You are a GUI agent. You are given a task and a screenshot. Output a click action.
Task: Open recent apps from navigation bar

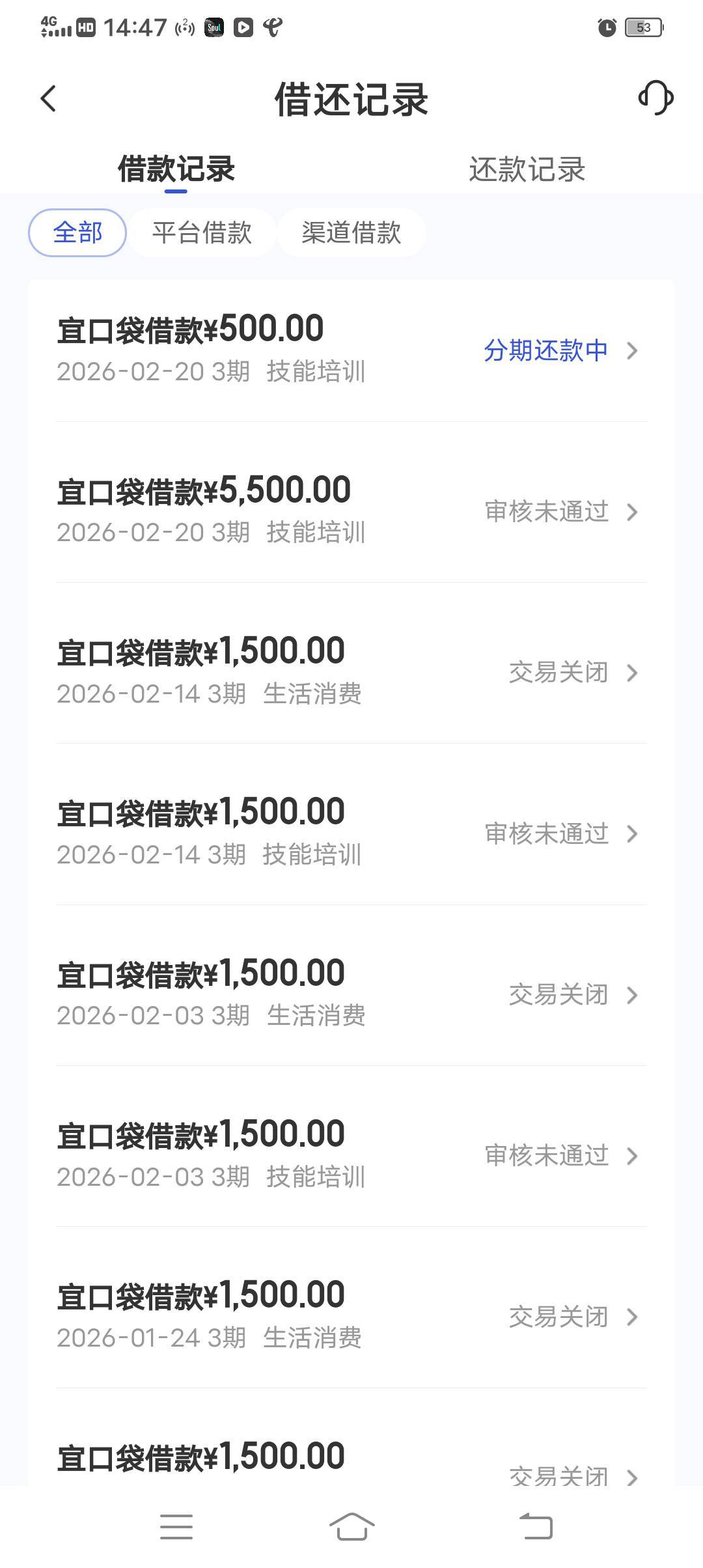pyautogui.click(x=176, y=1526)
